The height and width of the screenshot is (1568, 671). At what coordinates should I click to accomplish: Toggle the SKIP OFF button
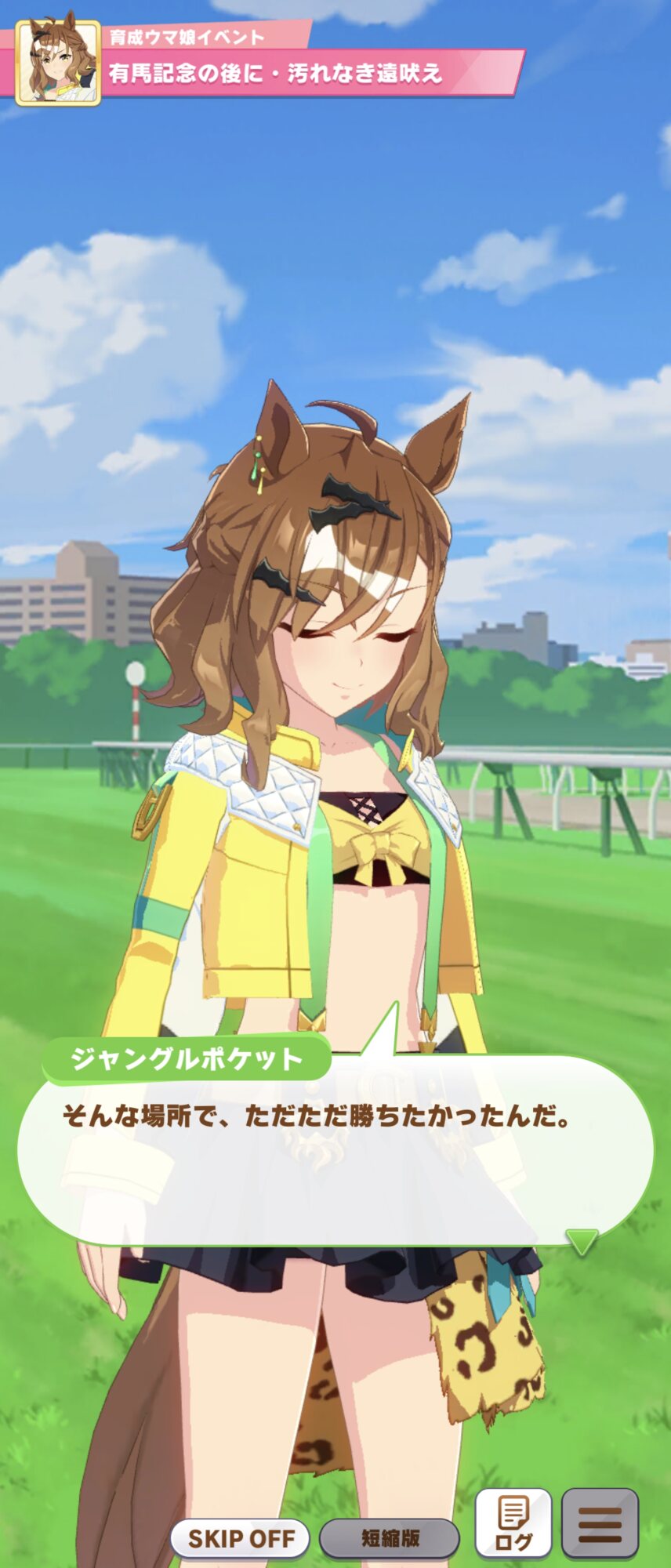[x=240, y=1537]
